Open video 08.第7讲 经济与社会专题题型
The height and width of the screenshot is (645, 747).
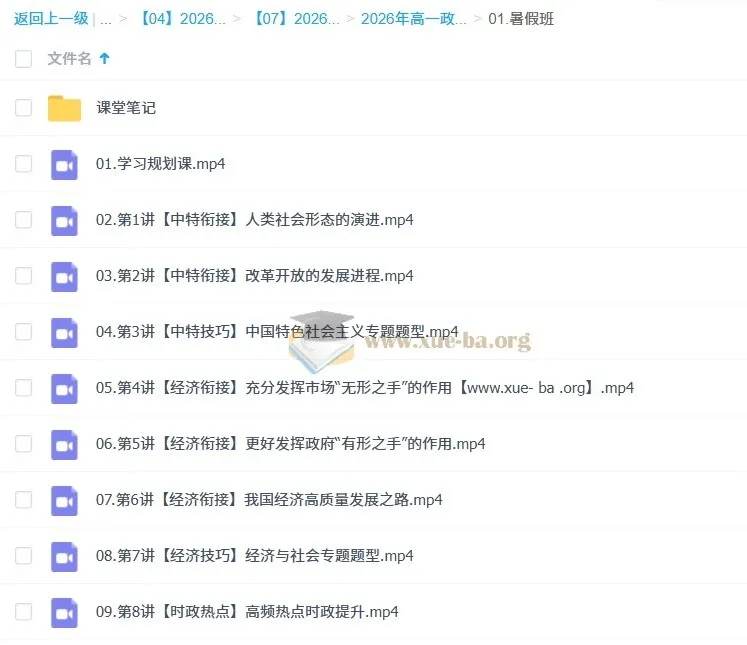click(x=254, y=556)
